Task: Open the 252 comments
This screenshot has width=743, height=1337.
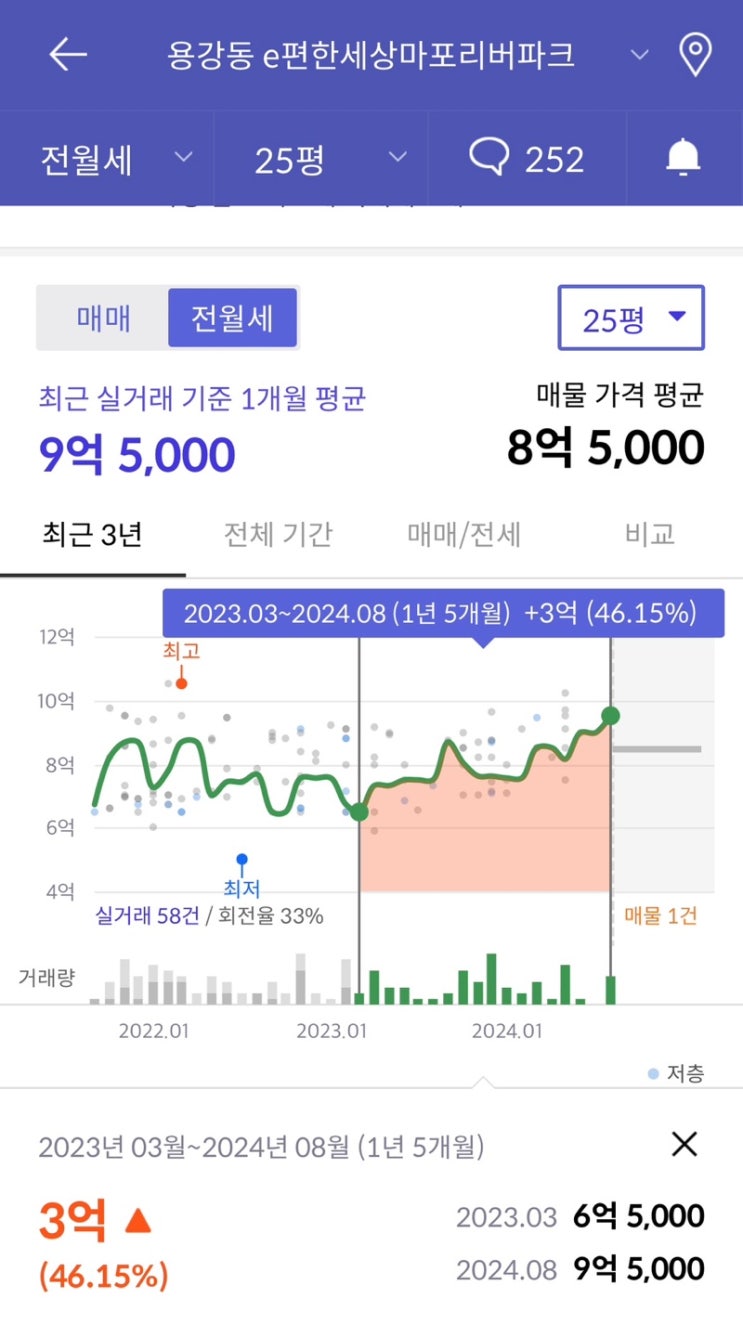Action: [527, 159]
